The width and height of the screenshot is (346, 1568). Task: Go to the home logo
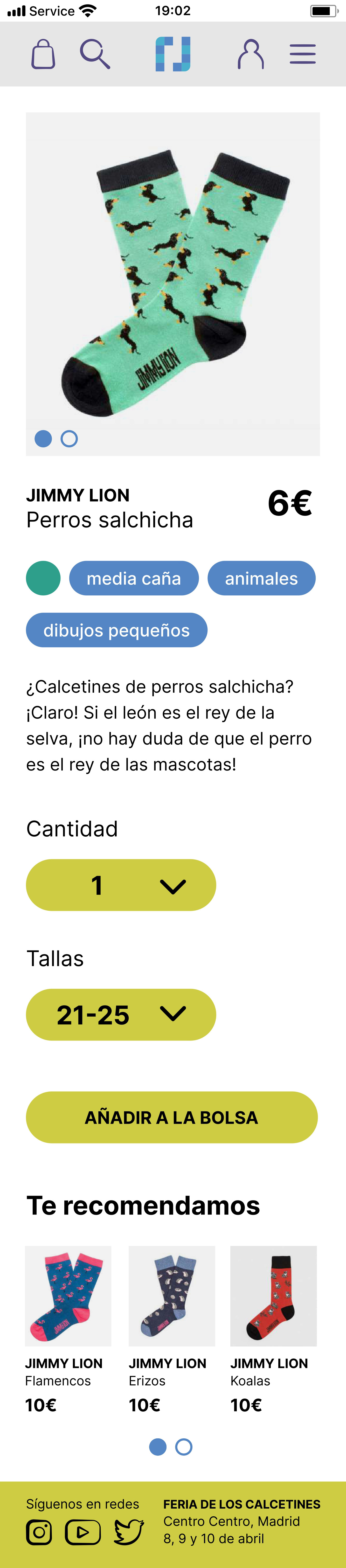click(173, 54)
